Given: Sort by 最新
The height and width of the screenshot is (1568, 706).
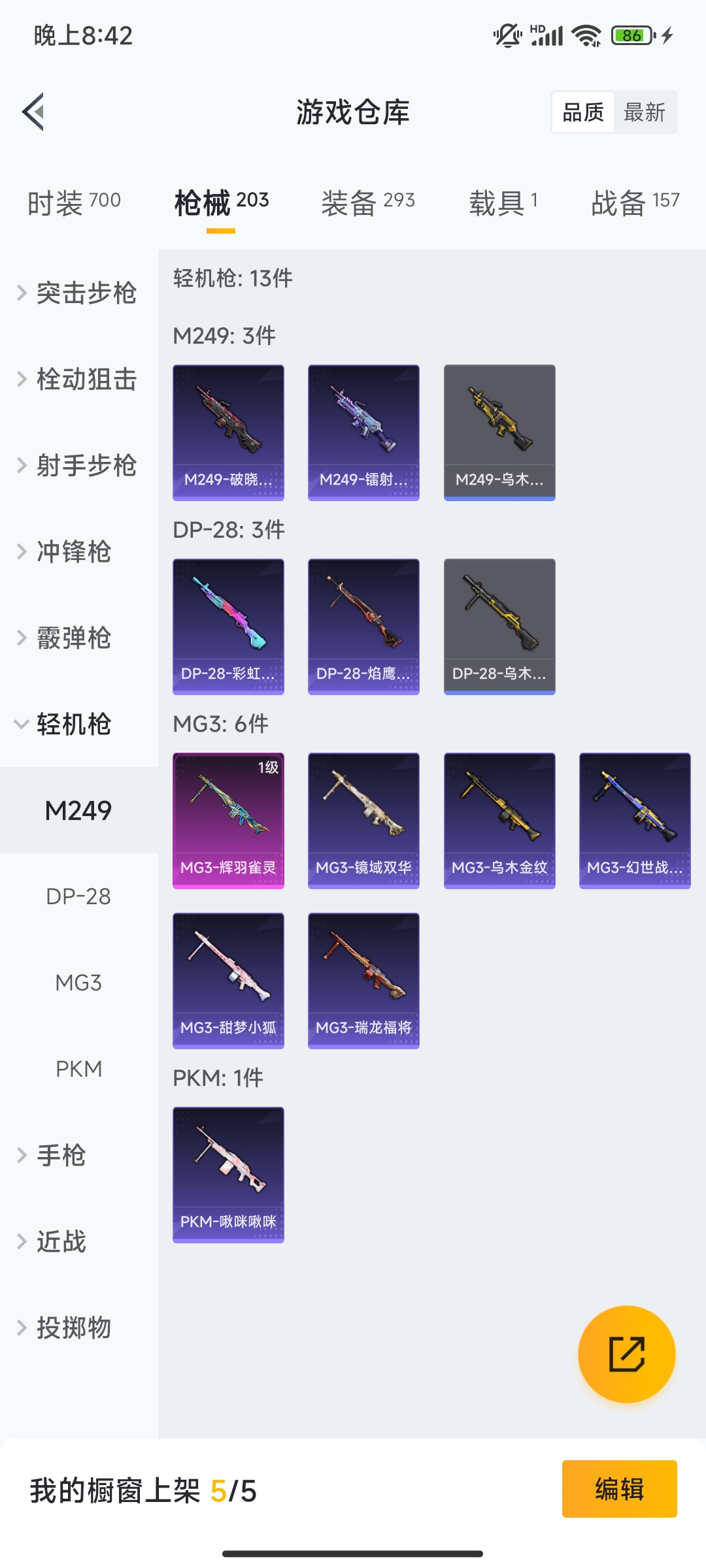Looking at the screenshot, I should click(x=644, y=112).
